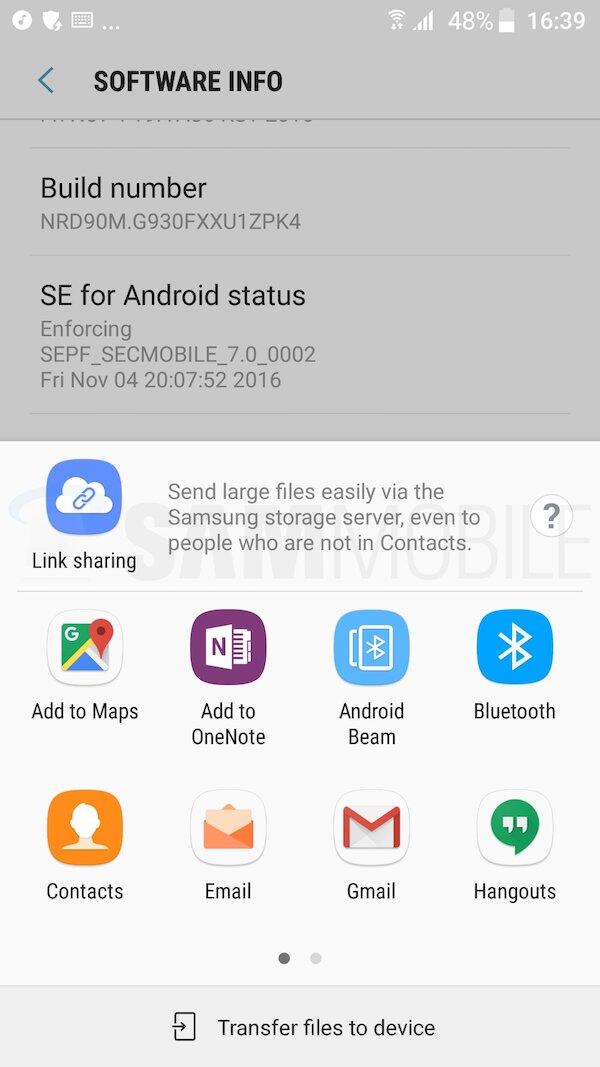Go back from Software Info
The image size is (600, 1067).
46,81
